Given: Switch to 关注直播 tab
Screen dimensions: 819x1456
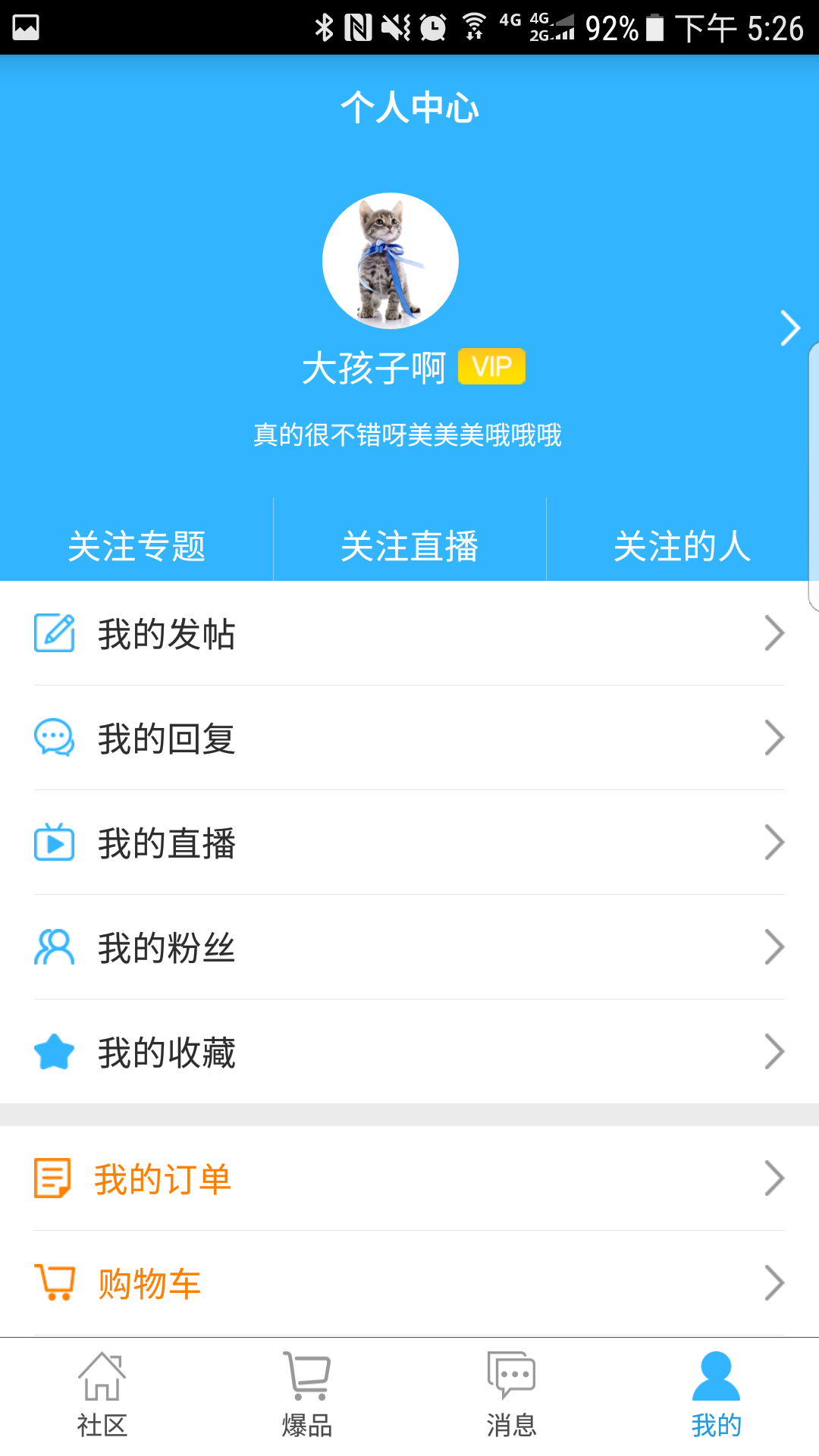Looking at the screenshot, I should 409,546.
